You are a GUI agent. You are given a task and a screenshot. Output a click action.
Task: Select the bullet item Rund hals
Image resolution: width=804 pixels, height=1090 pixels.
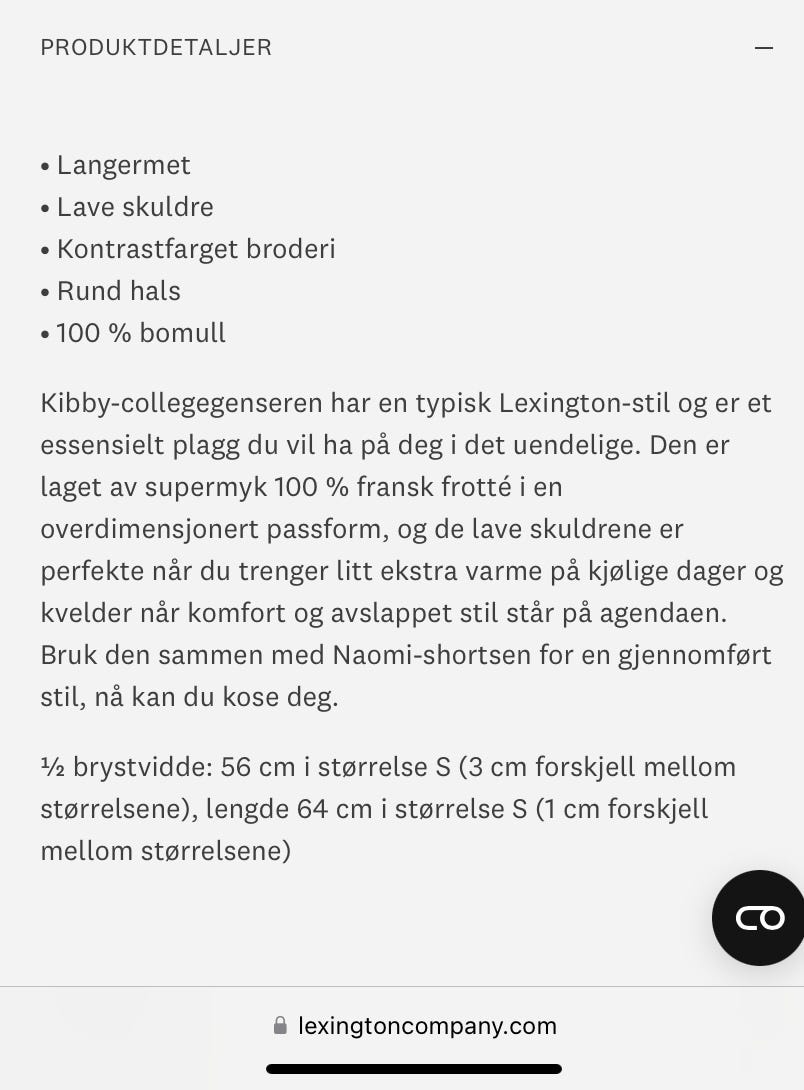[110, 291]
